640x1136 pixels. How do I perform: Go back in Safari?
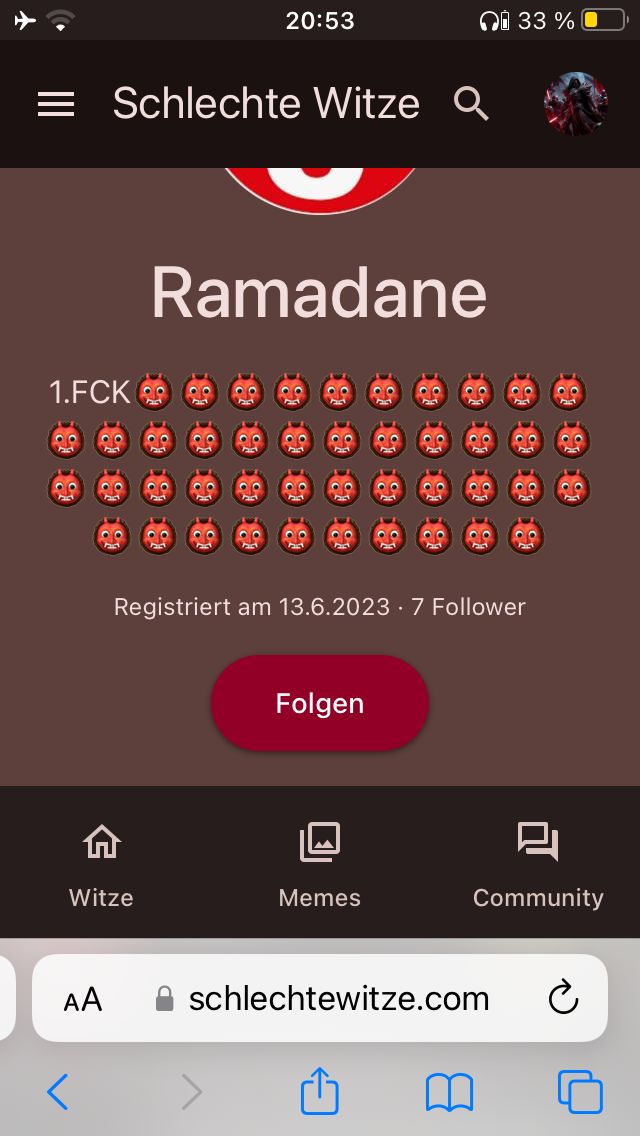point(58,1092)
